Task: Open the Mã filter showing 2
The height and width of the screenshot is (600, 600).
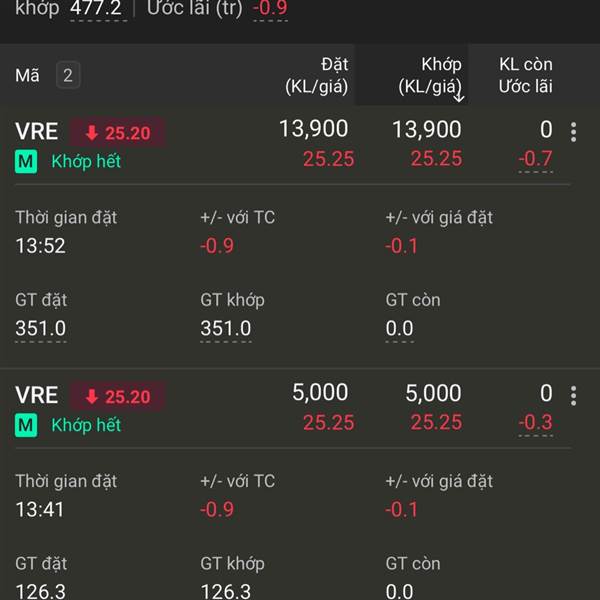Action: 67,75
